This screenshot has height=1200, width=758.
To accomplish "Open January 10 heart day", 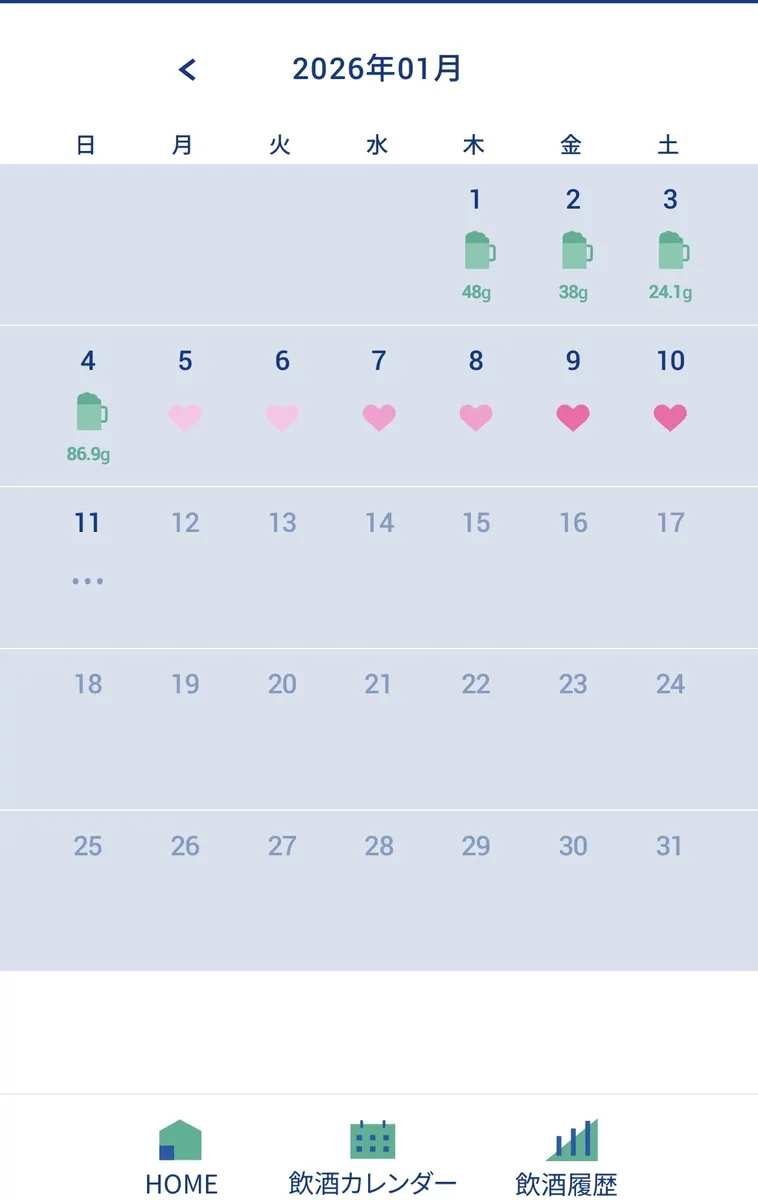I will 670,407.
